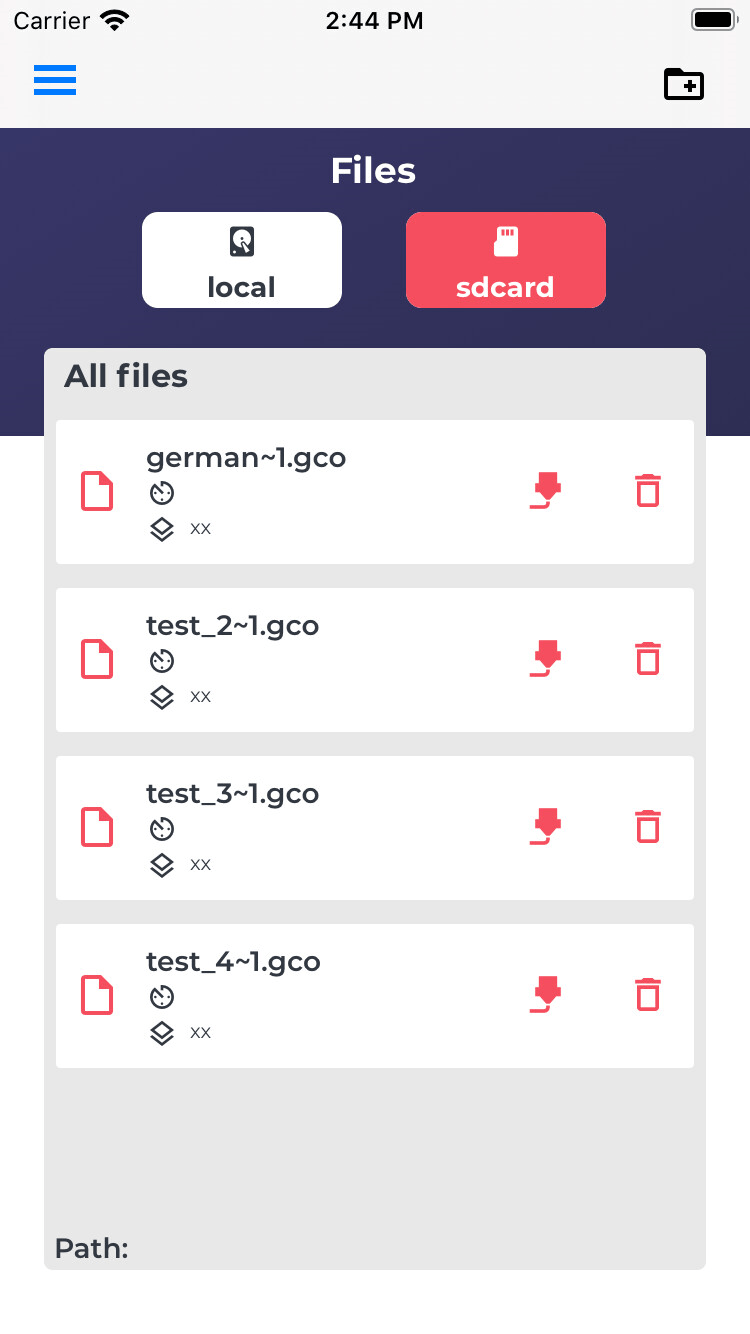This screenshot has width=750, height=1334.
Task: Delete the test_2~1.gco file
Action: 648,659
